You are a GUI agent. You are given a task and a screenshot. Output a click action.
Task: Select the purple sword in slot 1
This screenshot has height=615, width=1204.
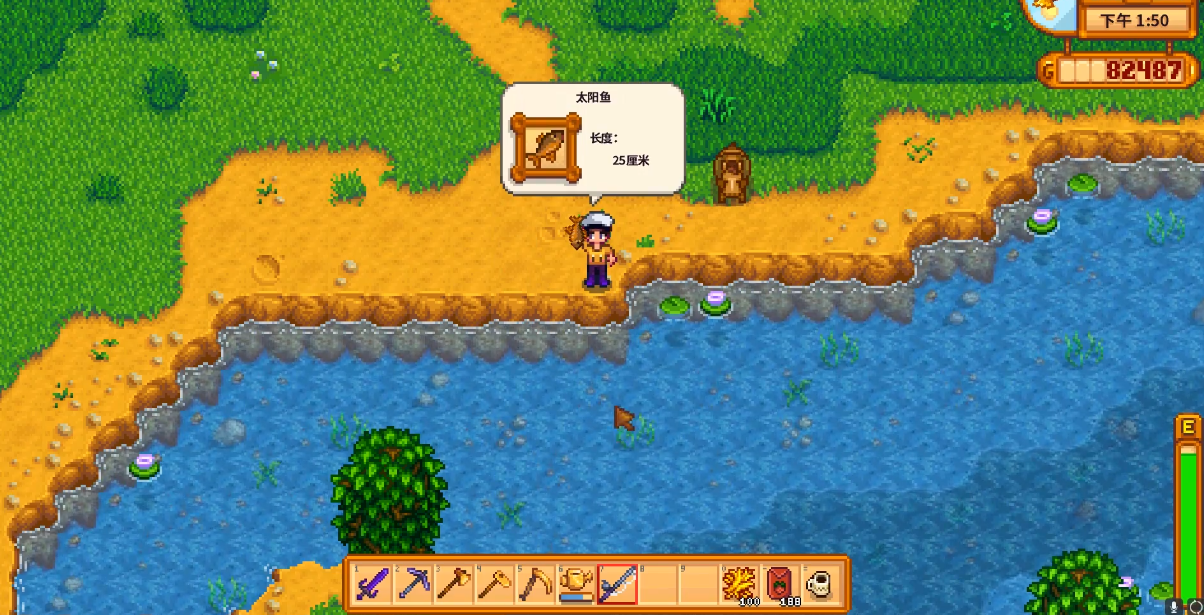tap(373, 584)
